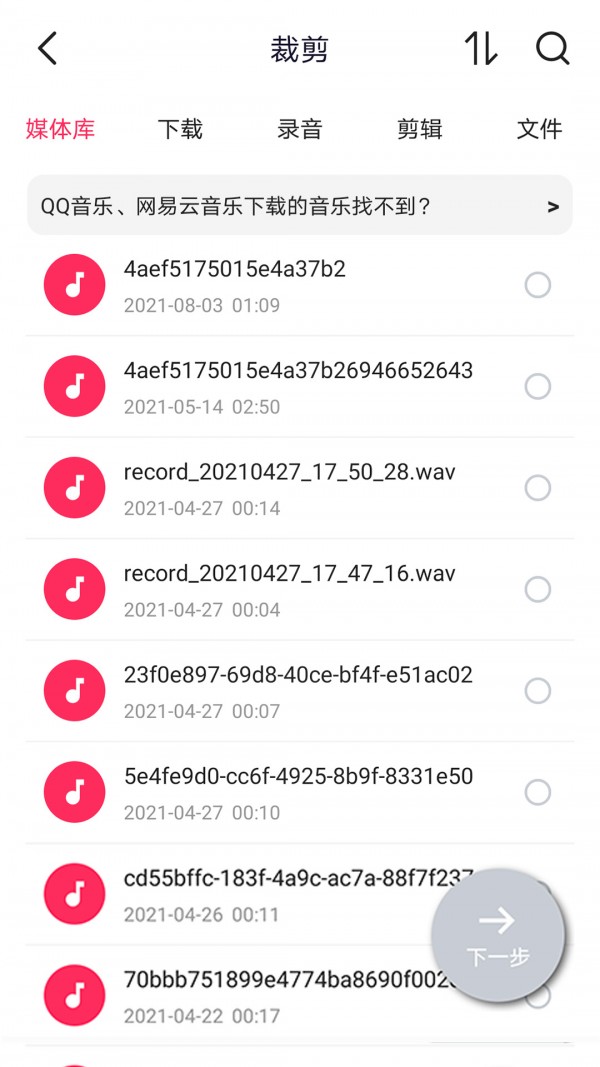Open the search magnifier icon
The image size is (600, 1067).
552,49
